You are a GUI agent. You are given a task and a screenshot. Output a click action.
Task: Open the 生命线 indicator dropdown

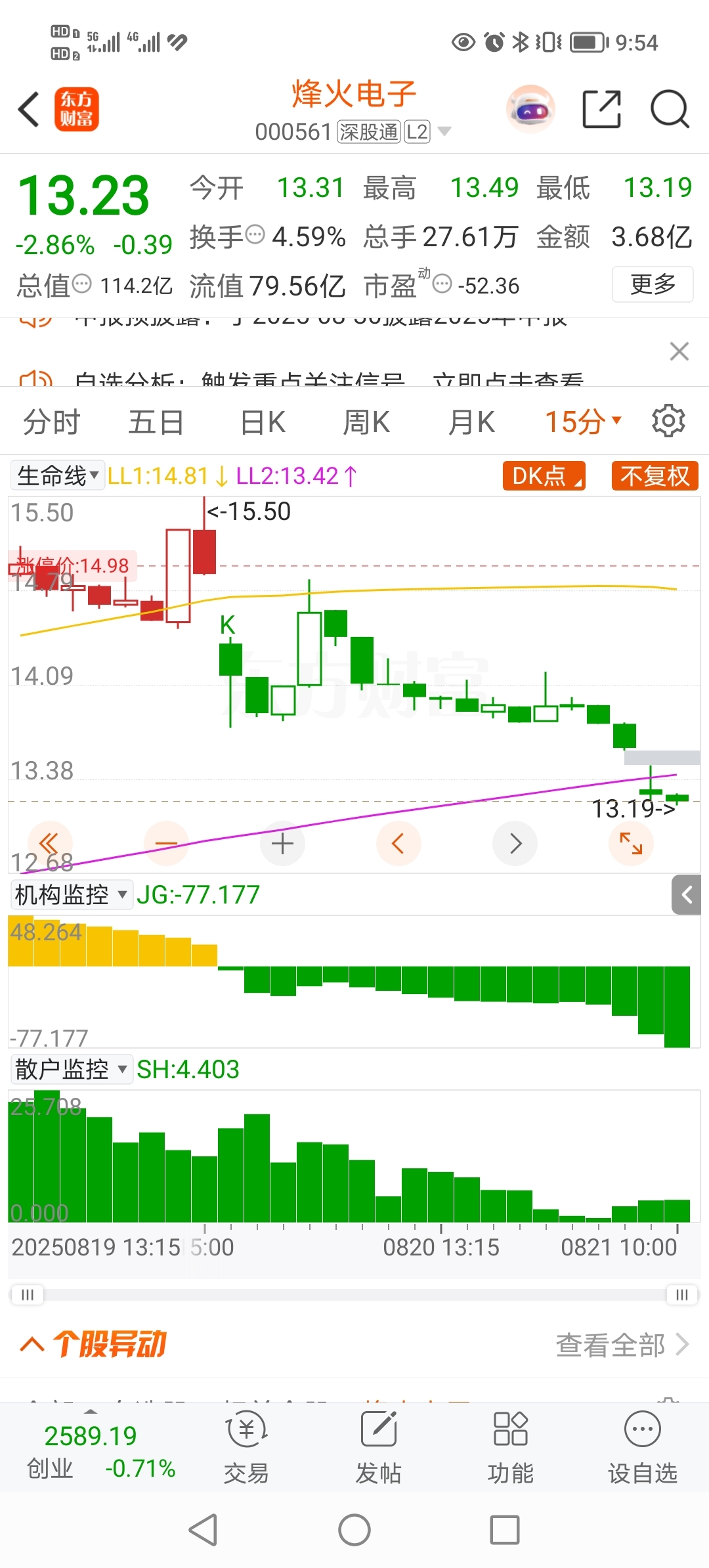pyautogui.click(x=58, y=476)
